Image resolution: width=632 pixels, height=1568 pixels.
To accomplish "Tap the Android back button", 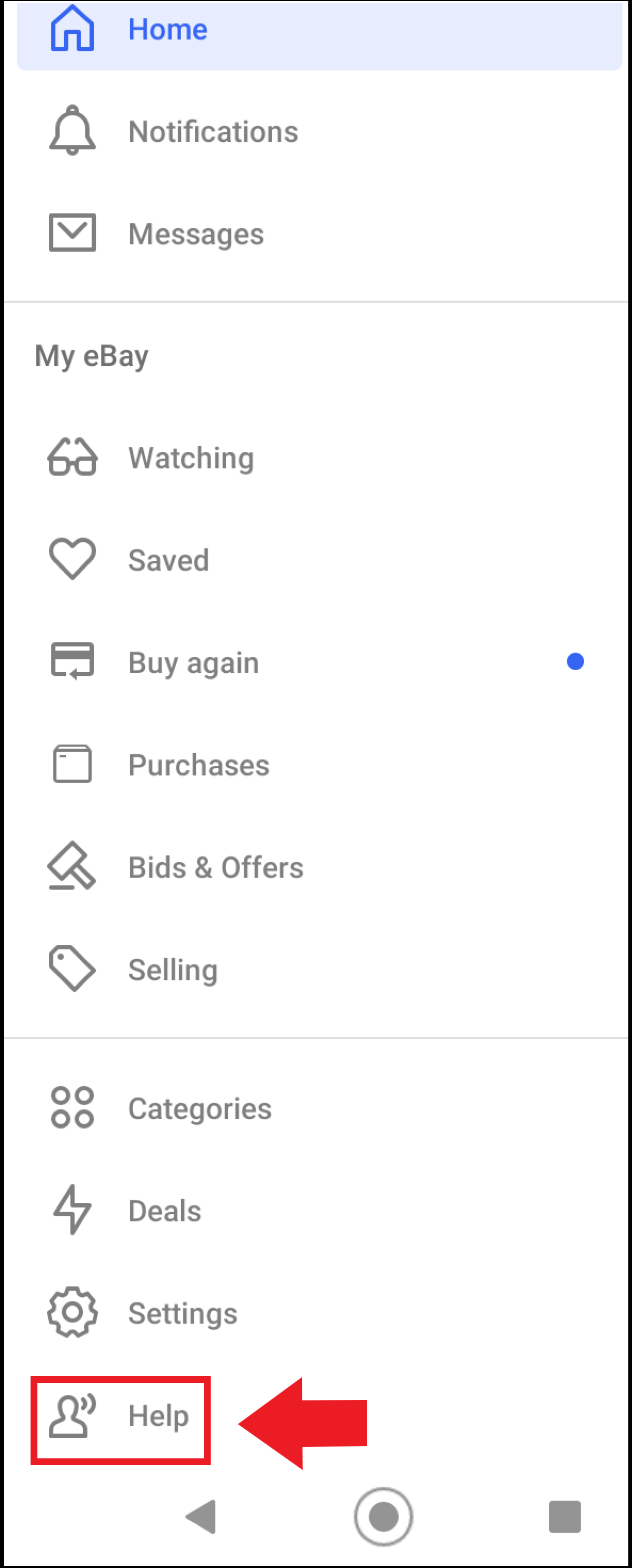I will tap(201, 1517).
